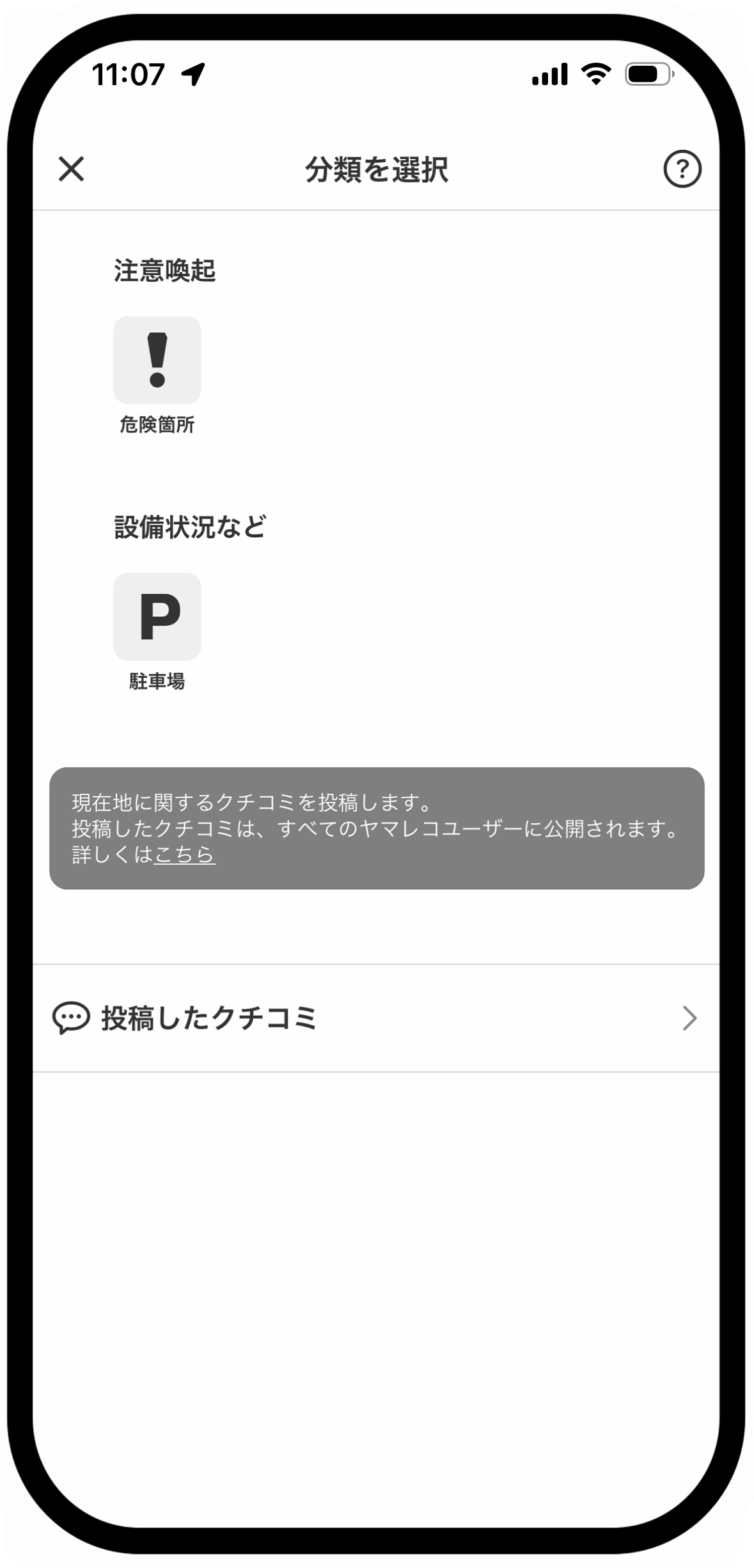Select the 危険箇所 category
The width and height of the screenshot is (754, 1568).
tap(157, 361)
